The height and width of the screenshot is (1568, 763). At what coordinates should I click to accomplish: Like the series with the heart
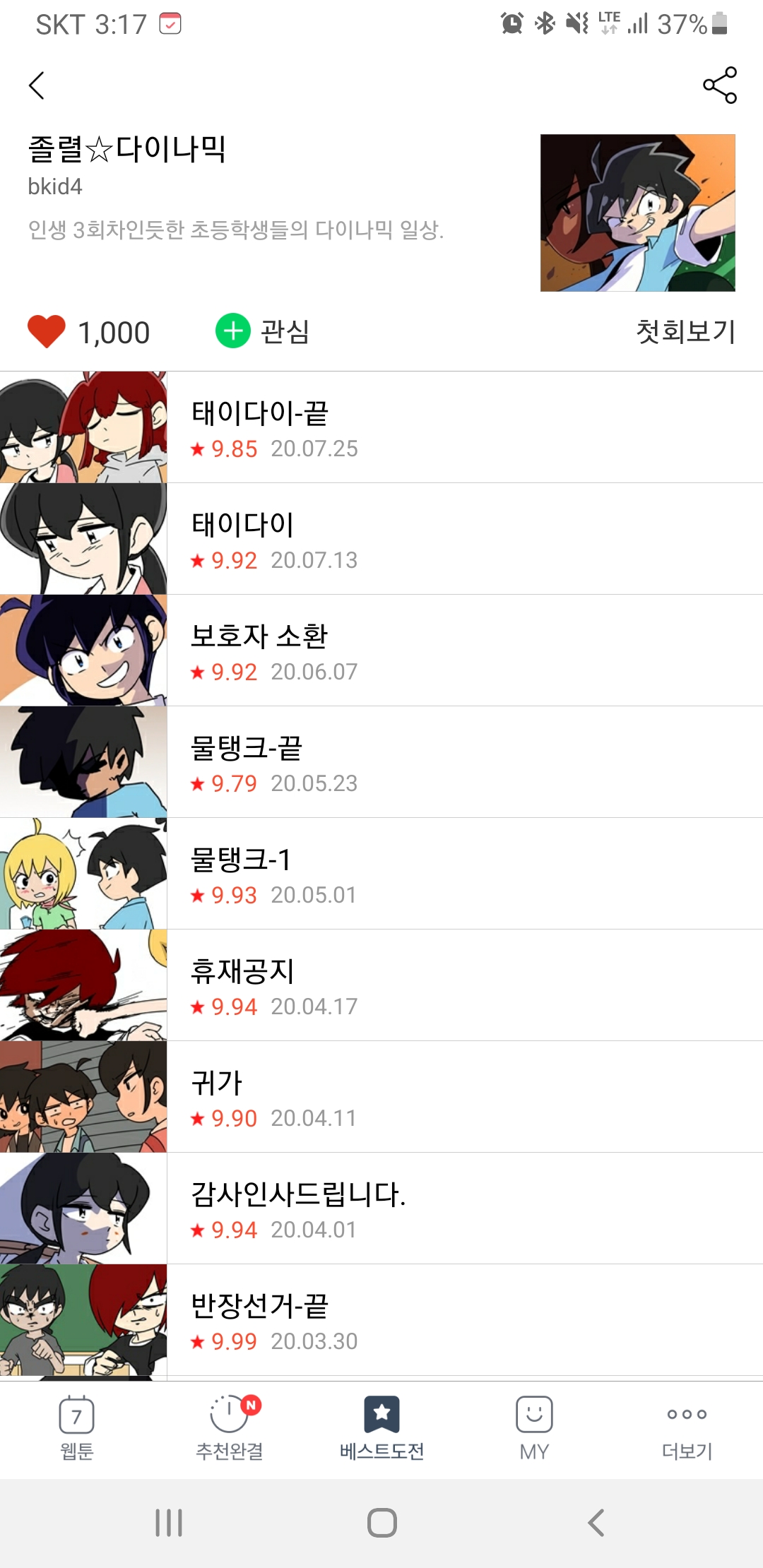pyautogui.click(x=47, y=331)
